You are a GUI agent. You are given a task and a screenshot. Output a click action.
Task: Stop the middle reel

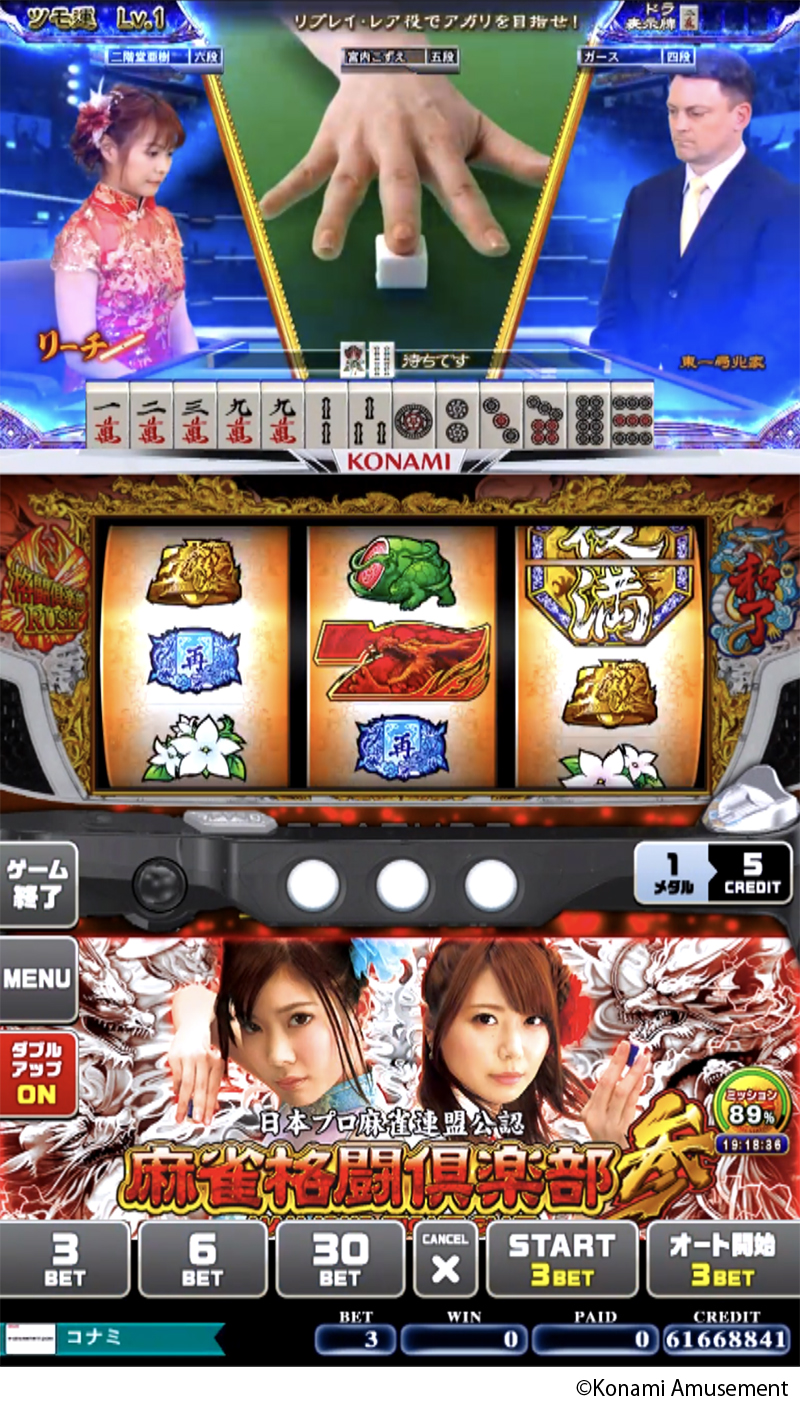[402, 884]
